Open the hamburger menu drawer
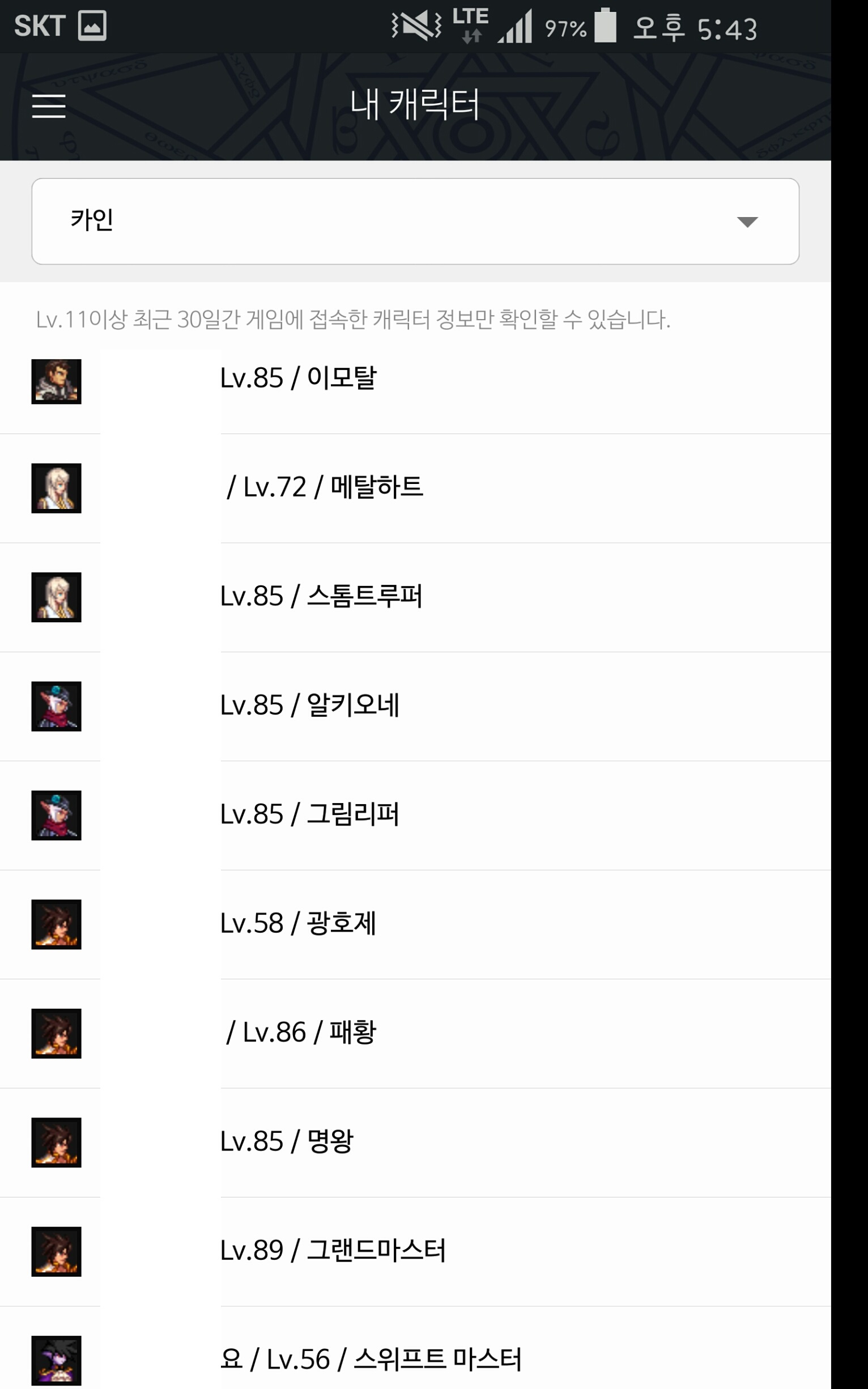868x1389 pixels. 49,106
